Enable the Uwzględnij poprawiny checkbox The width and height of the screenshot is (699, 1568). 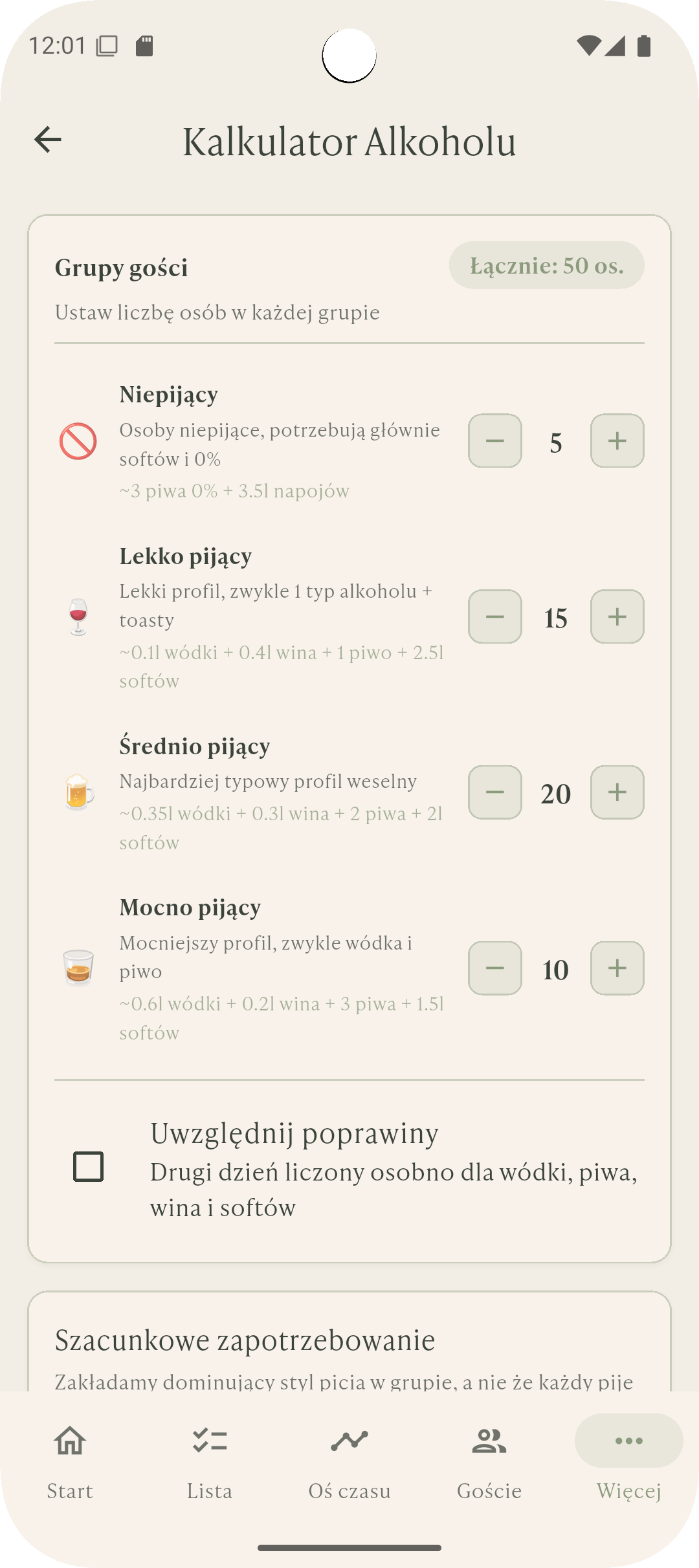coord(89,1166)
